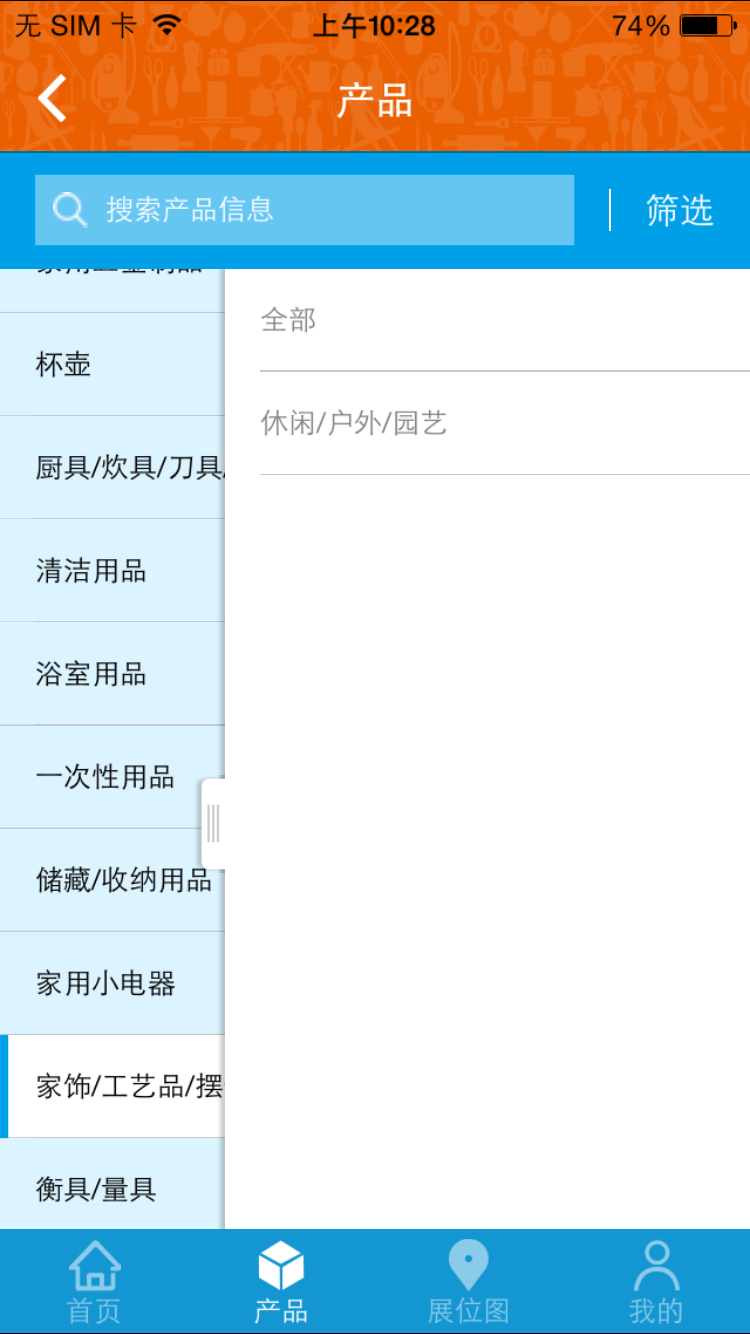Screen dimensions: 750x1334
Task: Open the 衡具/量具 category
Action: click(x=112, y=1188)
